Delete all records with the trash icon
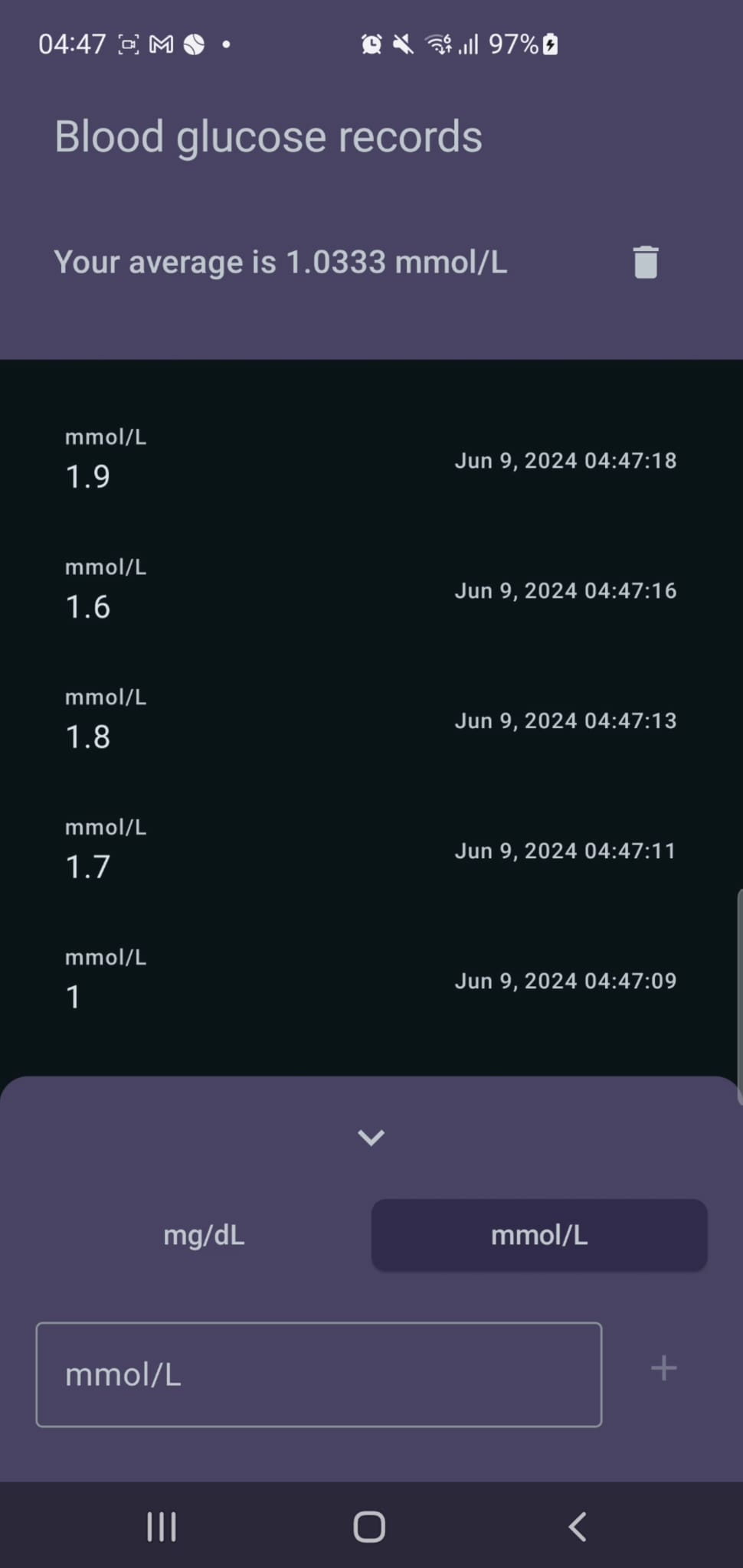The image size is (743, 1568). click(x=645, y=262)
